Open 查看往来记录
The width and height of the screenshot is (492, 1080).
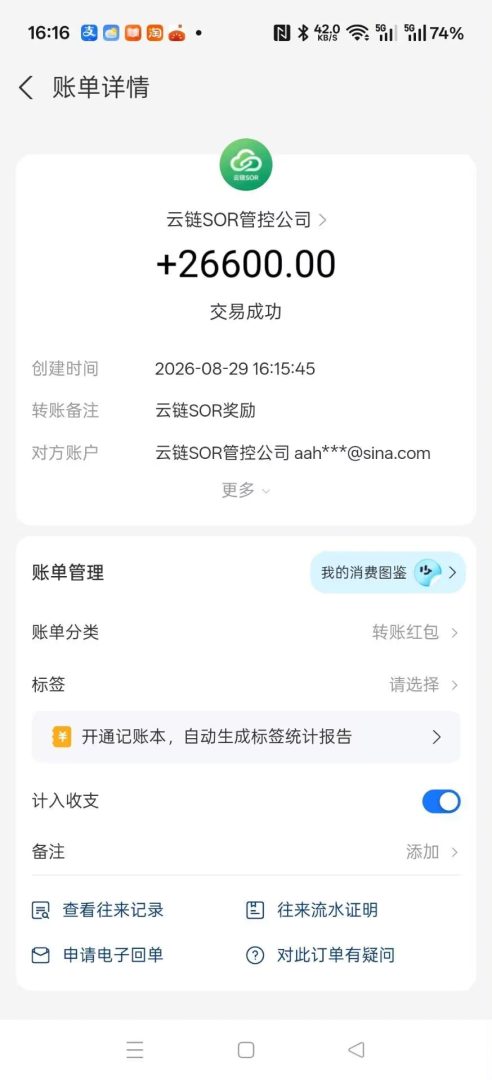[98, 910]
